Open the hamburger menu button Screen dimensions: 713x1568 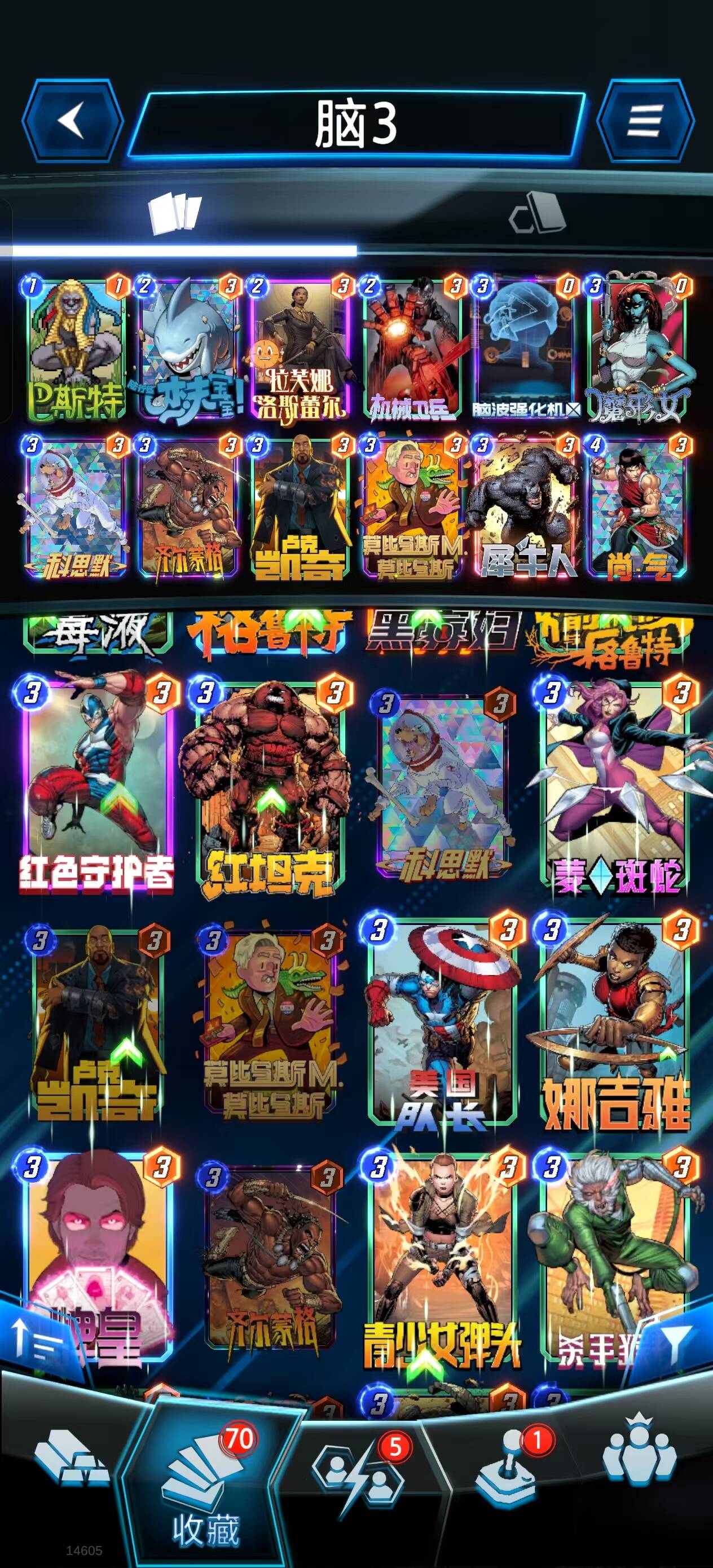pos(645,121)
